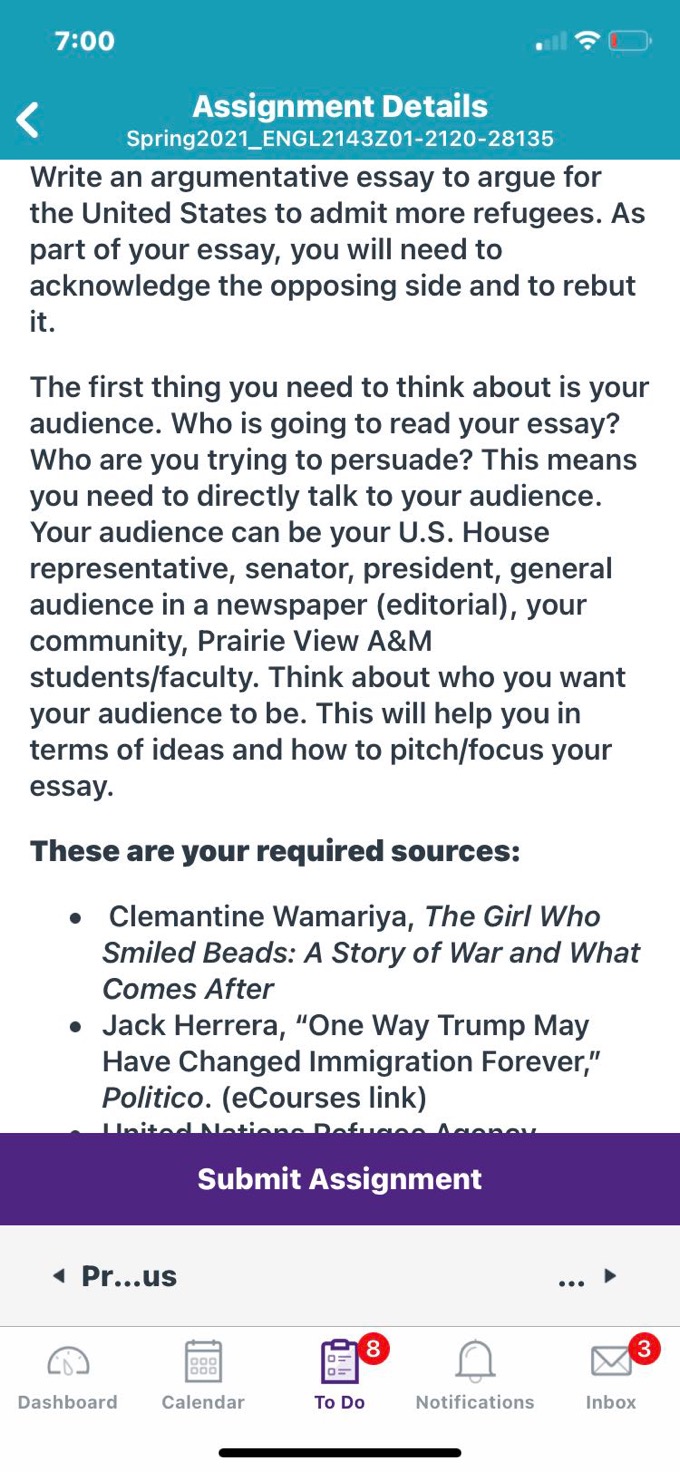Screen dimensions: 680x1472
Task: Go back from Assignment Details
Action: pos(28,120)
